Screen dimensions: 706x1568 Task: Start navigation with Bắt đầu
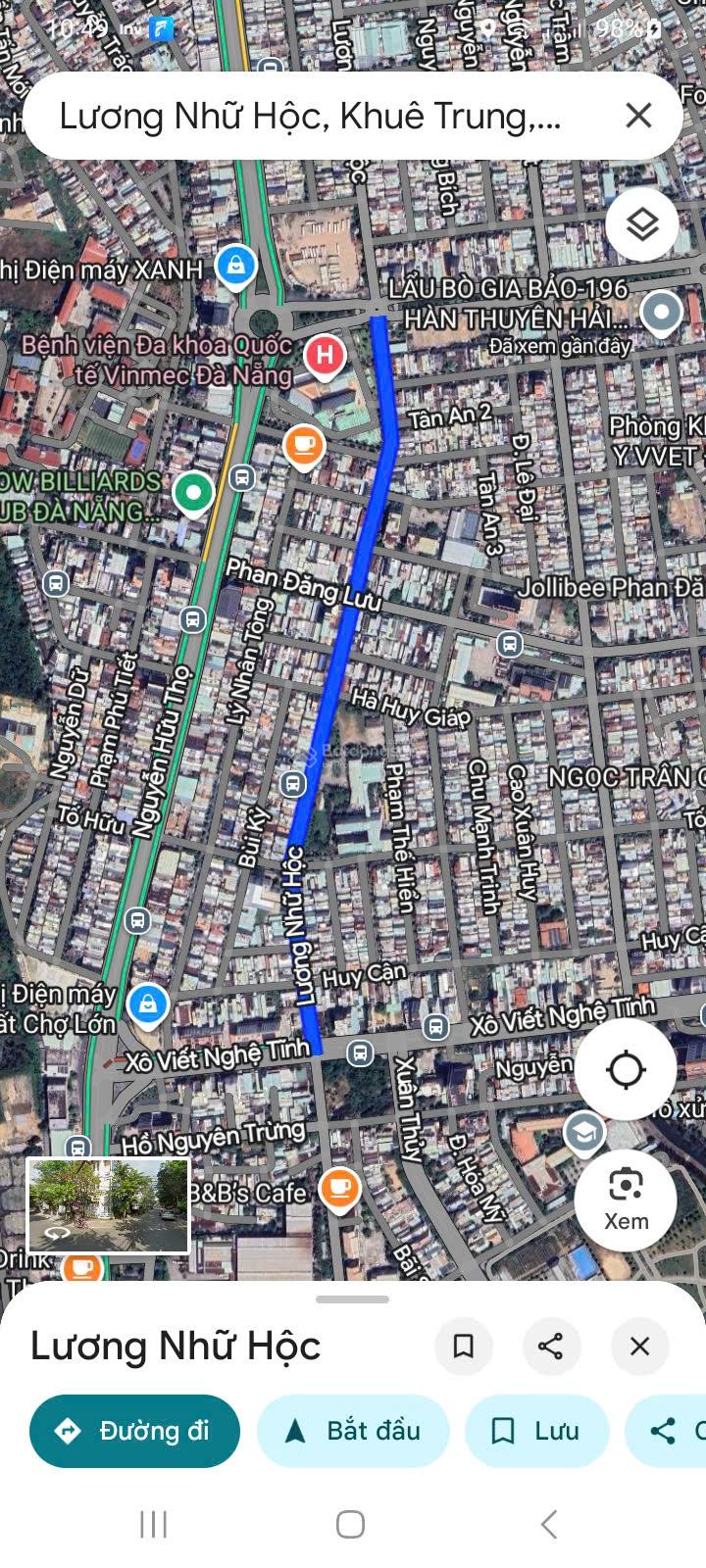[x=353, y=1431]
